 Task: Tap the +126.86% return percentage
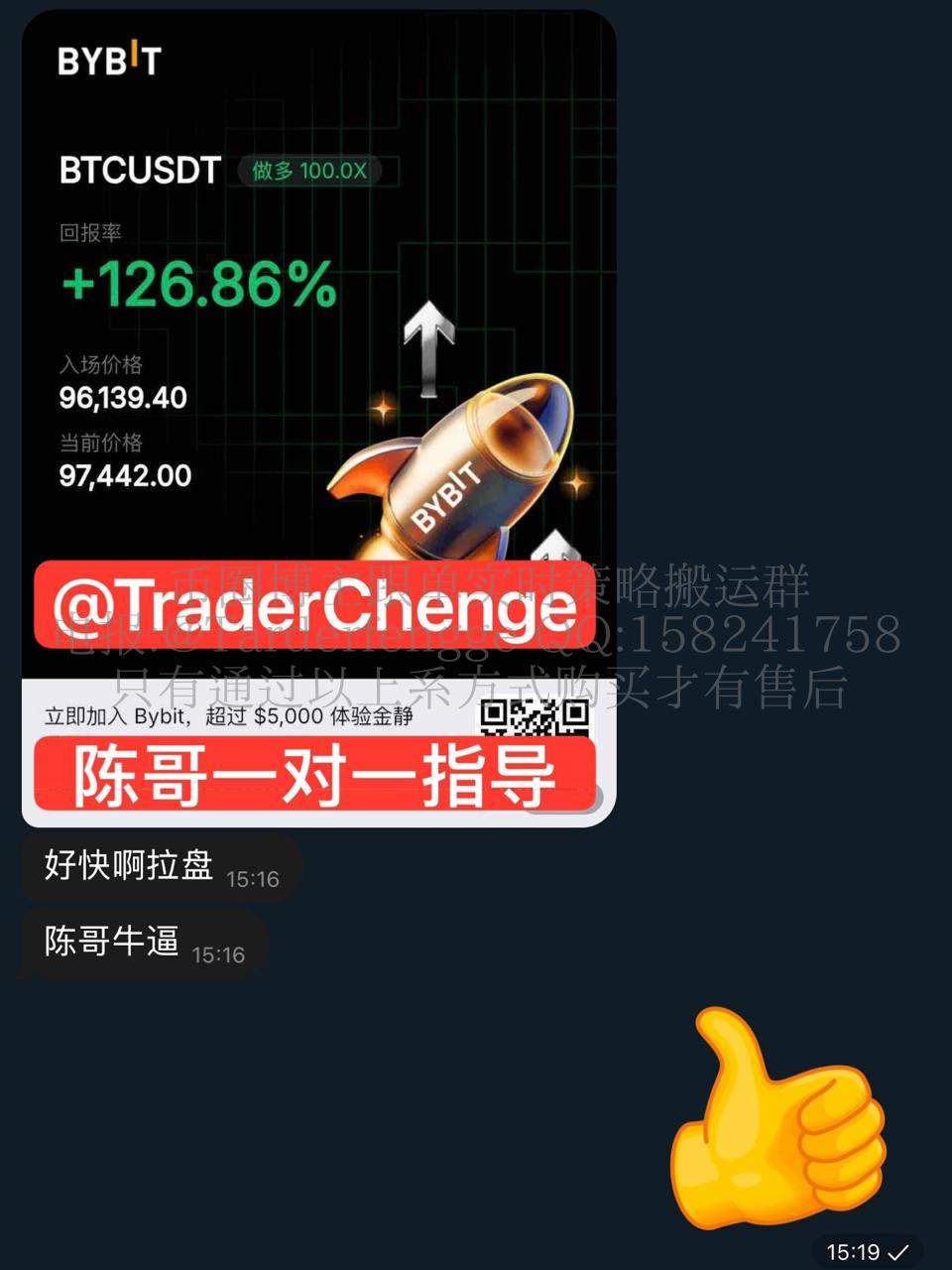tap(196, 286)
